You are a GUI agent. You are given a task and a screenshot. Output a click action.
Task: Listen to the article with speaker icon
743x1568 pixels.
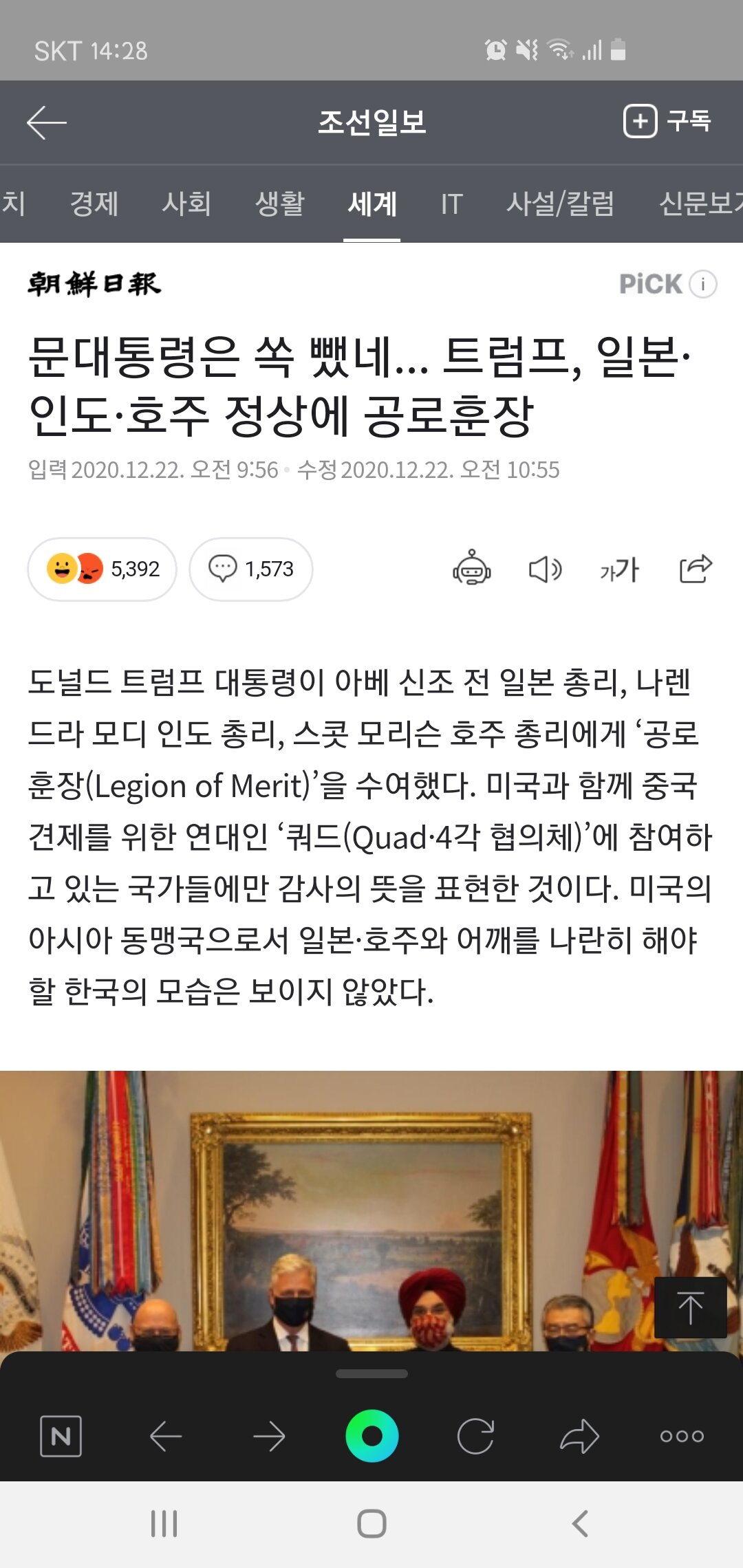(x=545, y=569)
